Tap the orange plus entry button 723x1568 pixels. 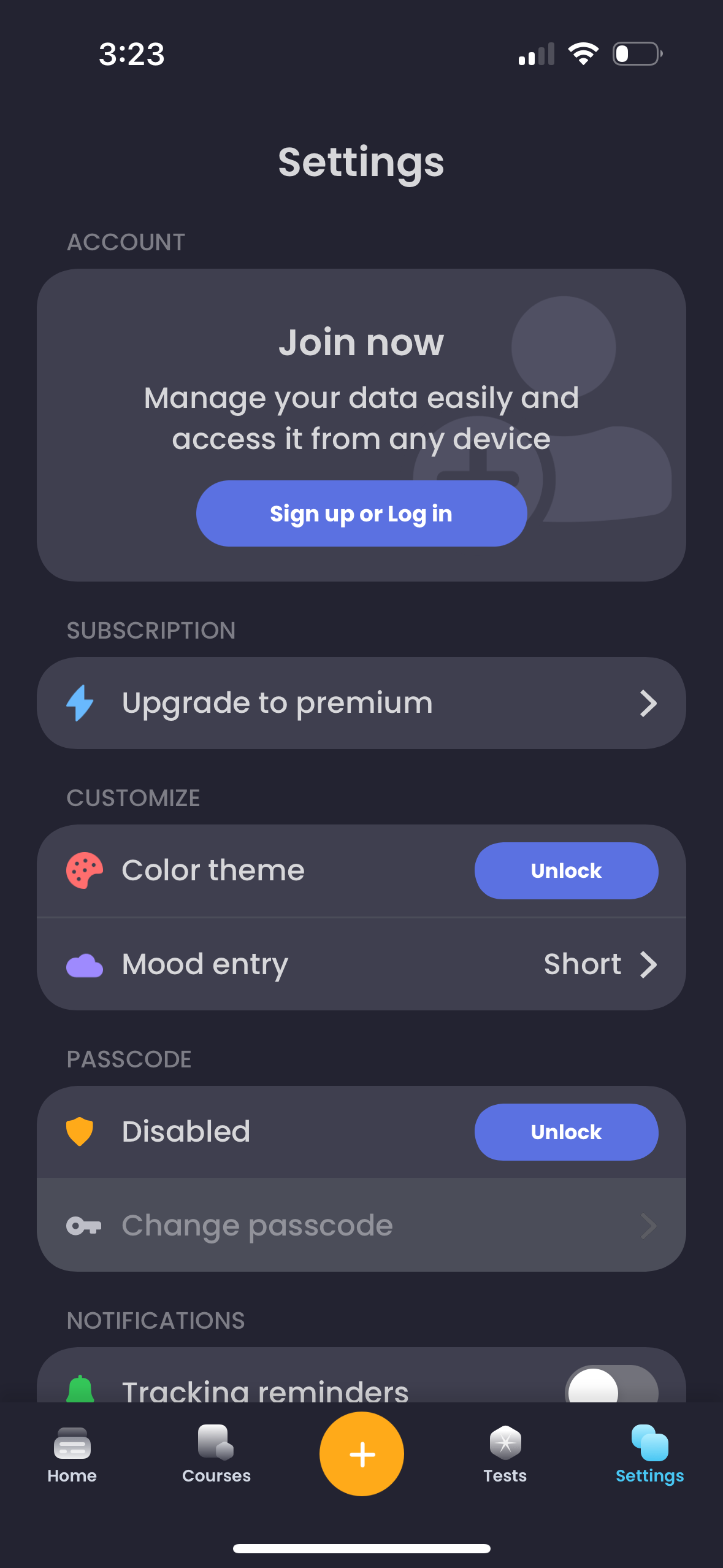(x=361, y=1454)
